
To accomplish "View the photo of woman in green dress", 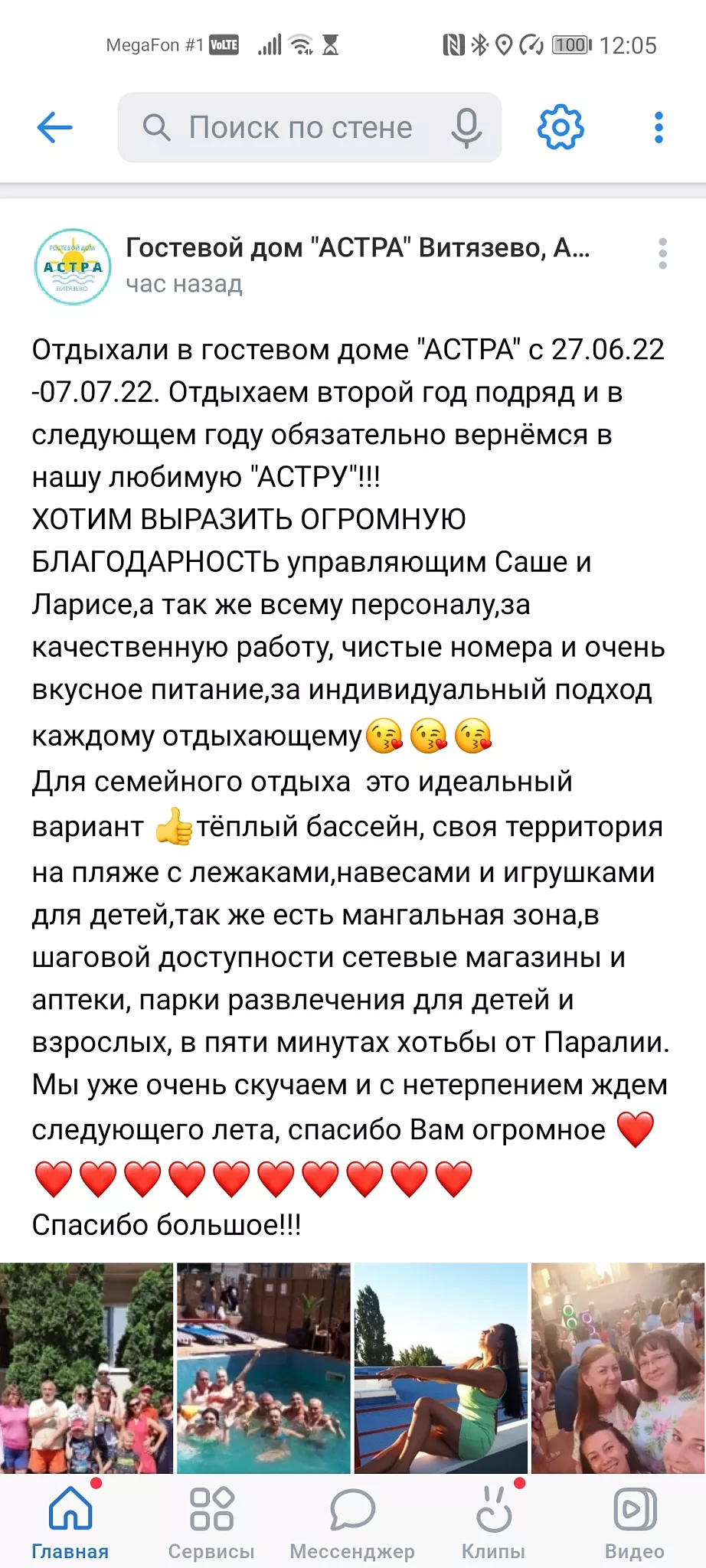I will click(441, 1367).
